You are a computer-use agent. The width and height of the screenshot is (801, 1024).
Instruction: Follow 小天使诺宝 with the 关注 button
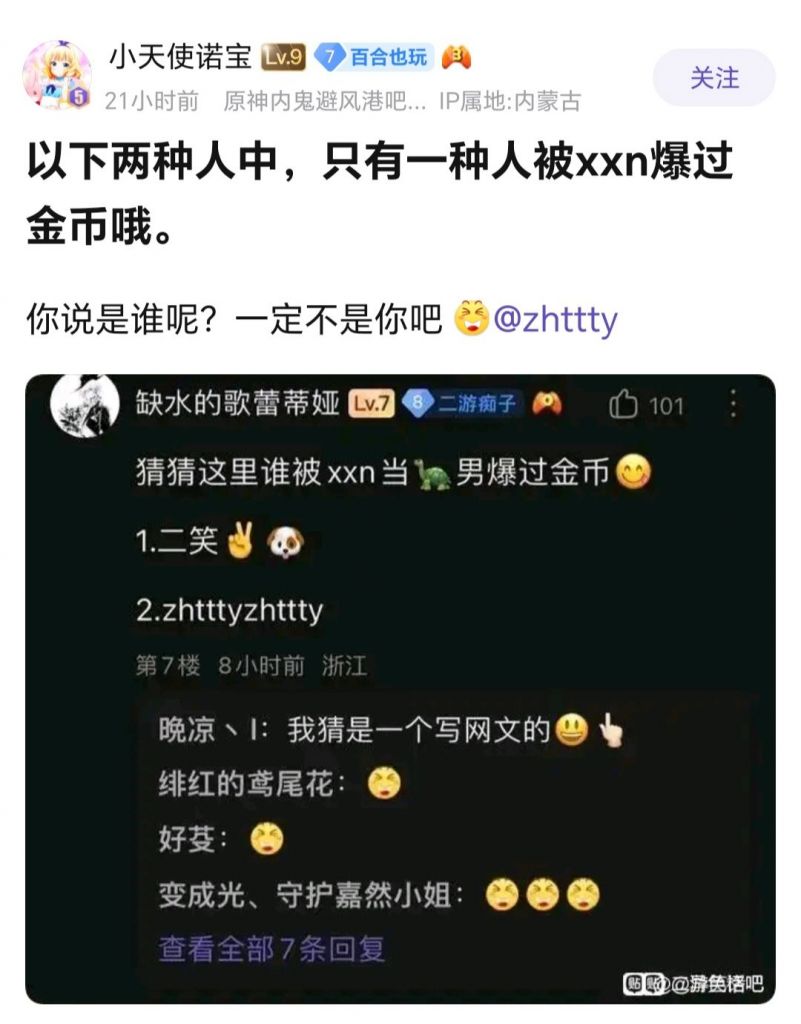(714, 78)
